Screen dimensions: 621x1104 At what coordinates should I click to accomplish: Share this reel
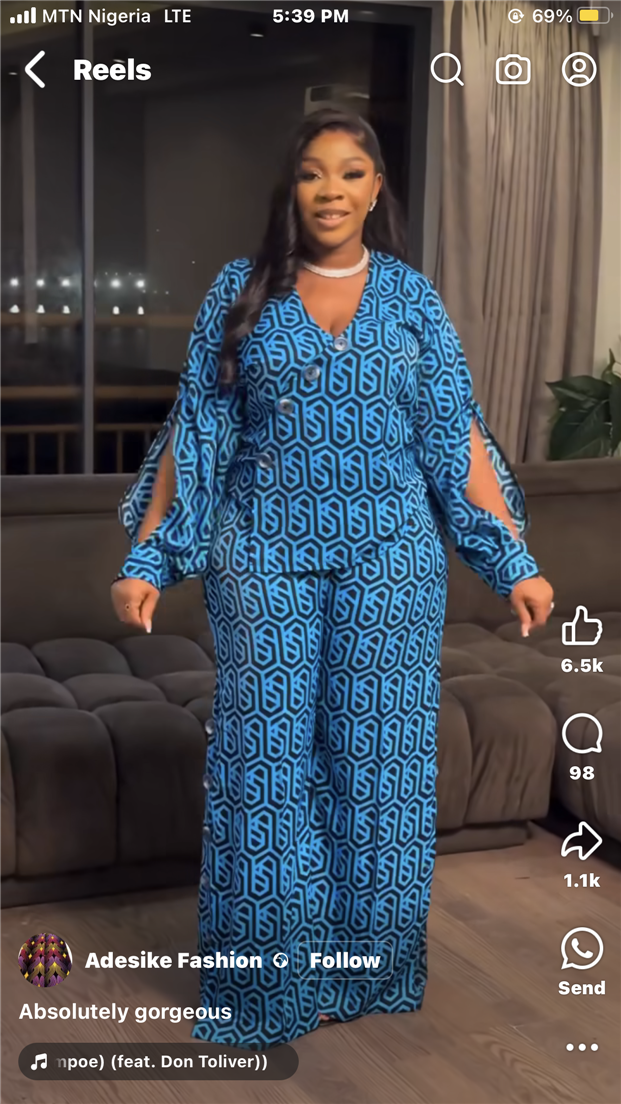click(x=581, y=842)
